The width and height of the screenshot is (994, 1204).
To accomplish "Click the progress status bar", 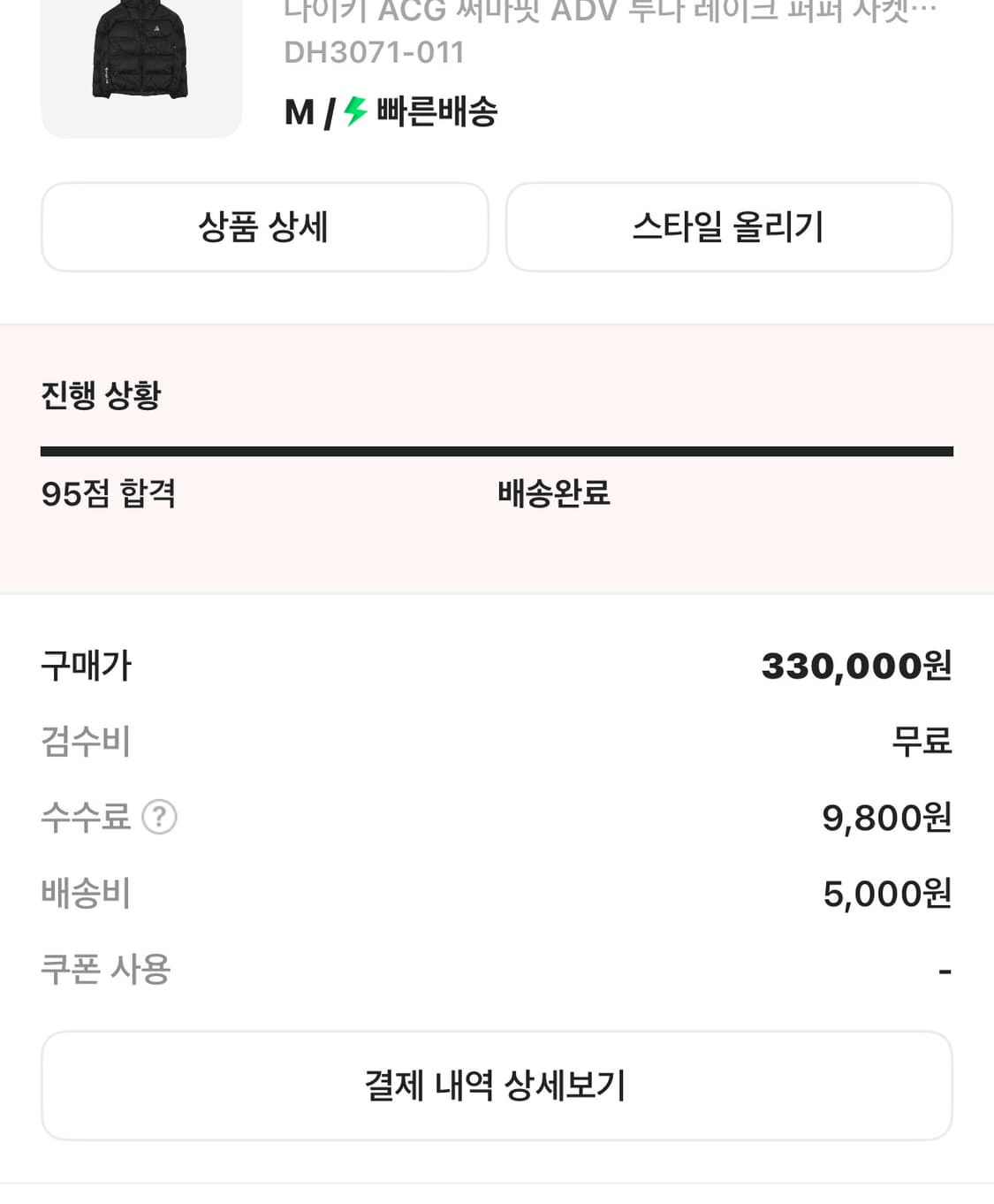I will click(x=497, y=451).
